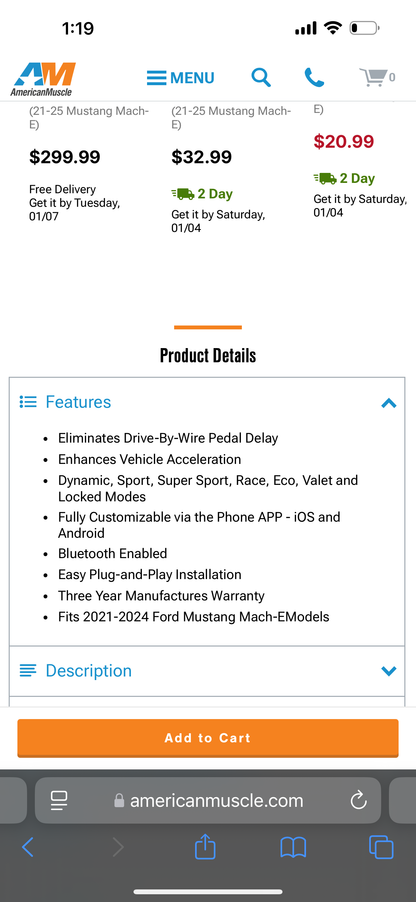Go to the AmericanMuscle home logo

point(43,79)
